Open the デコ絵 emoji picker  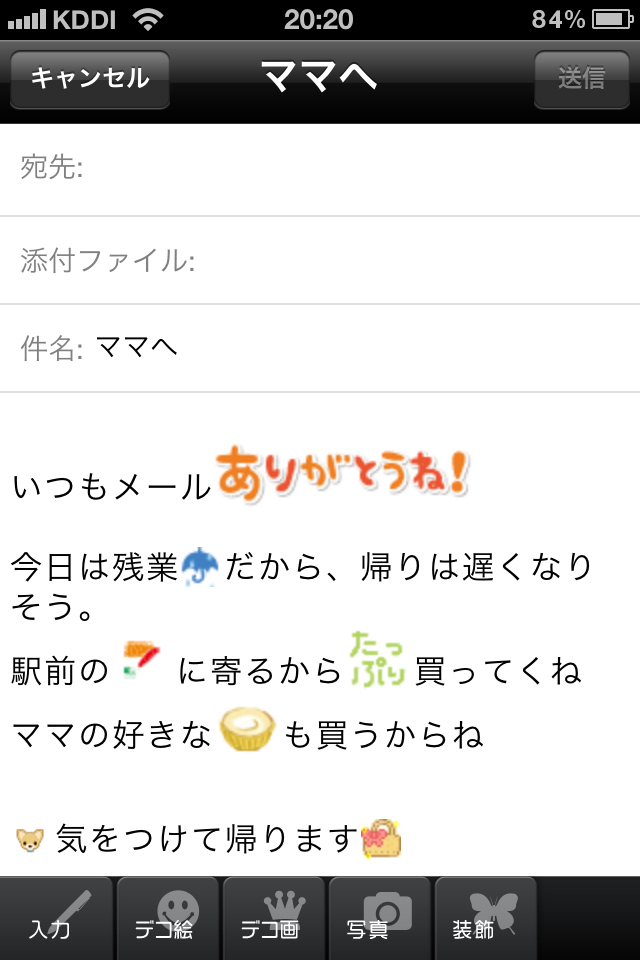[x=166, y=918]
